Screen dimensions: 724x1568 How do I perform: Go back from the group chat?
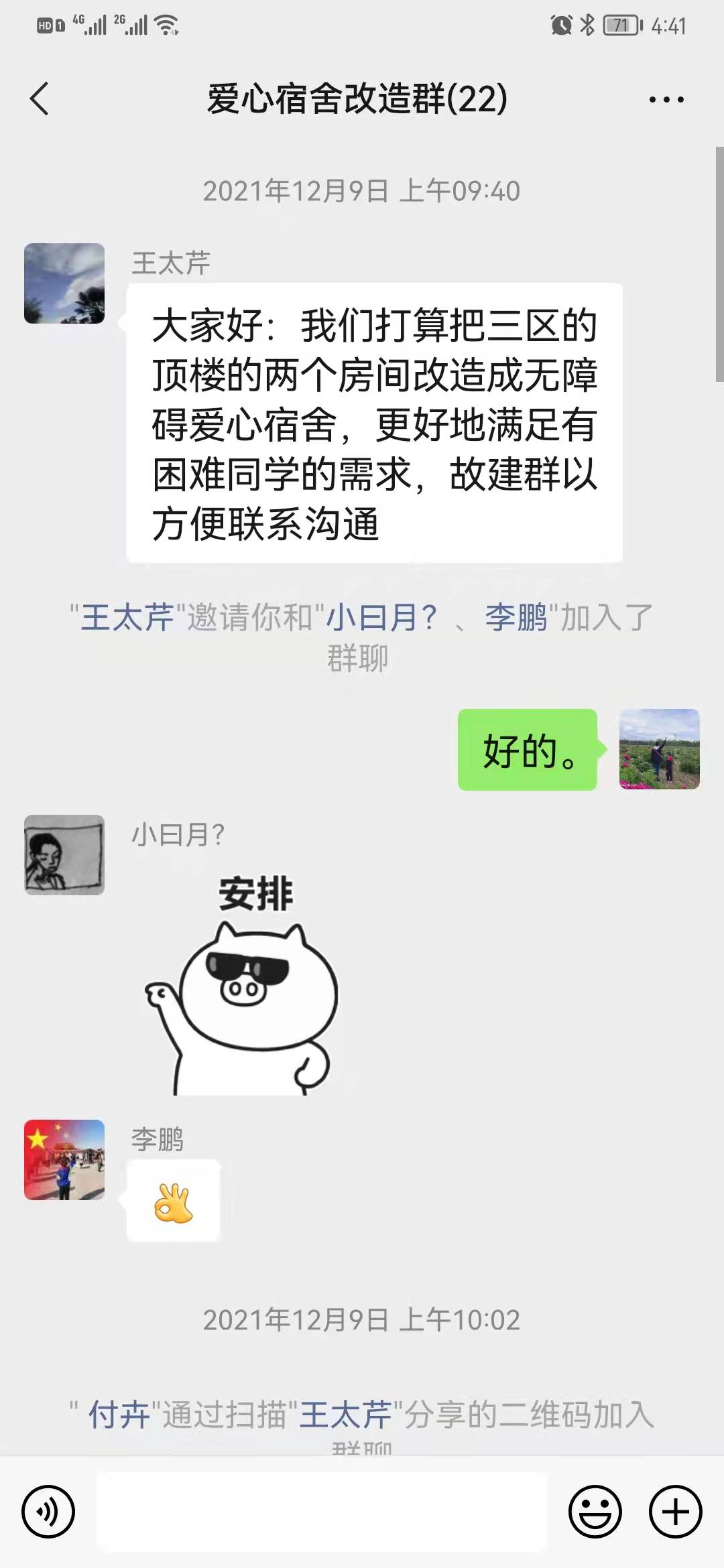40,99
